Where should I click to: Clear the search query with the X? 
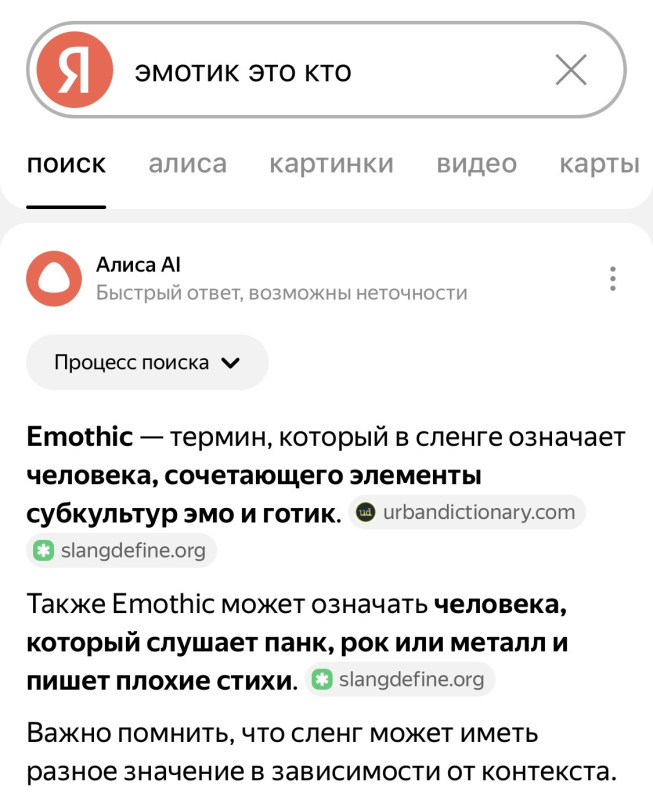[x=571, y=70]
